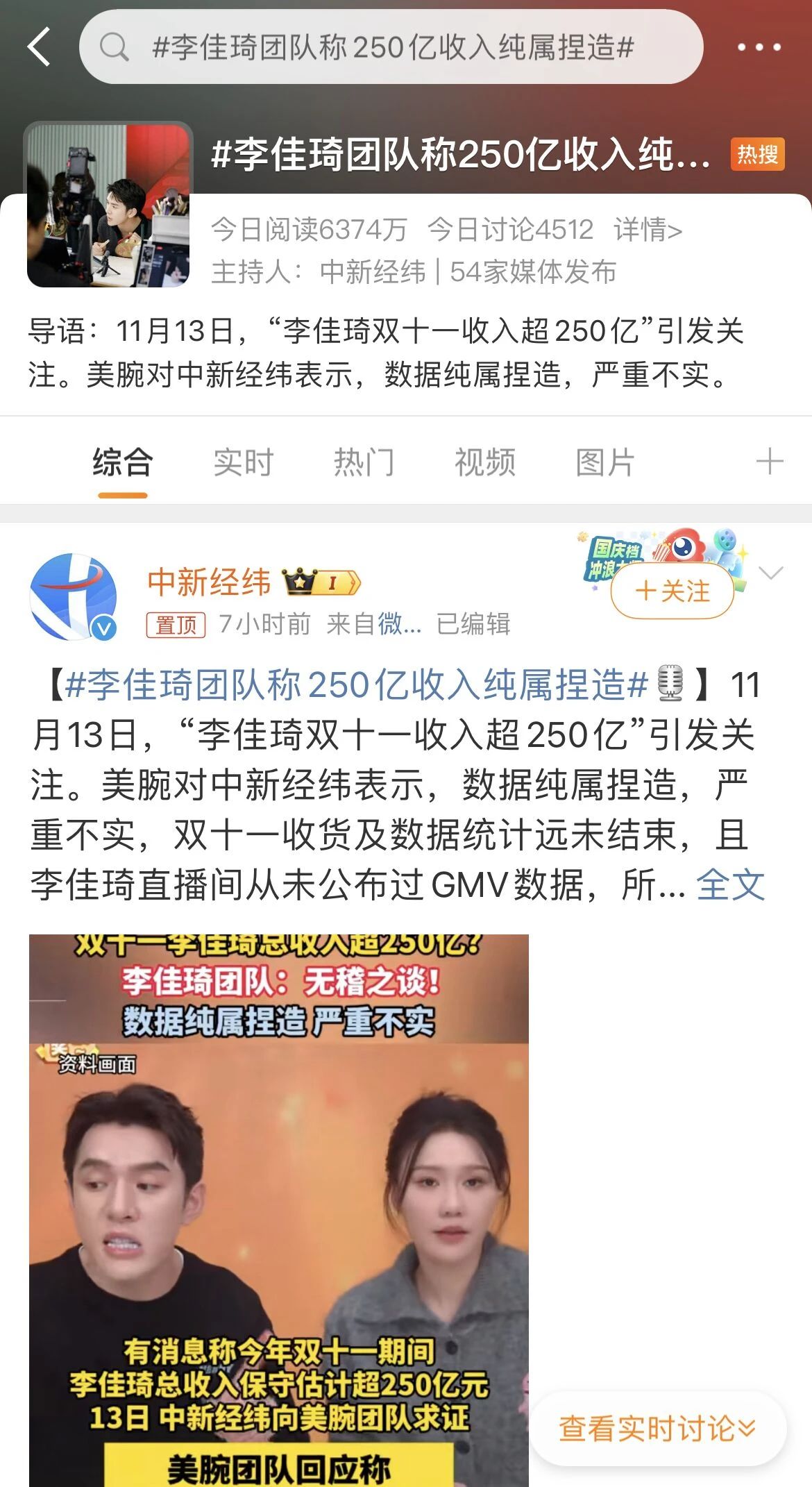Open topic 详情 details link
Screen dimensions: 812x1487
pyautogui.click(x=648, y=230)
